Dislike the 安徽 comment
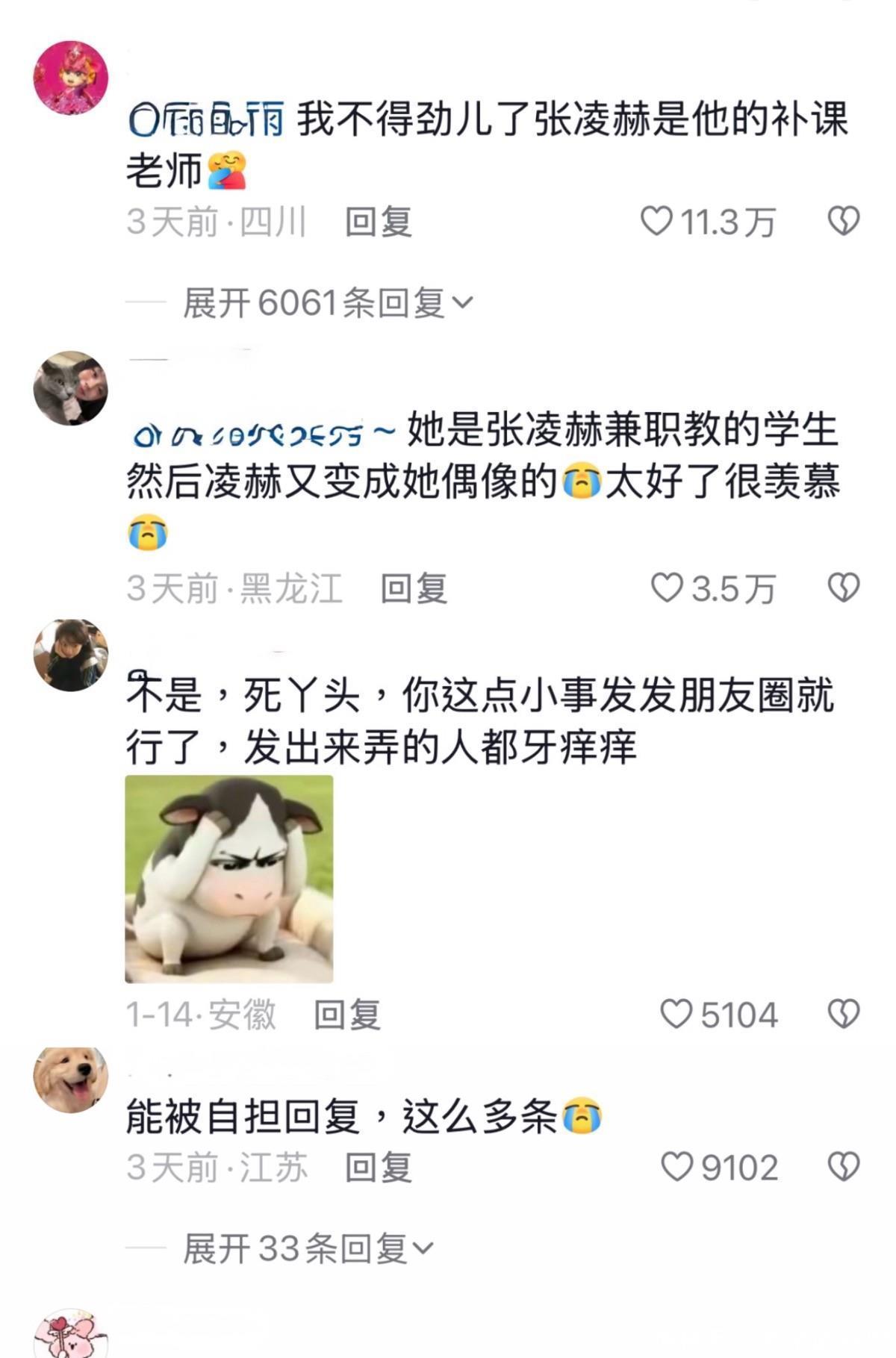 click(x=844, y=1015)
